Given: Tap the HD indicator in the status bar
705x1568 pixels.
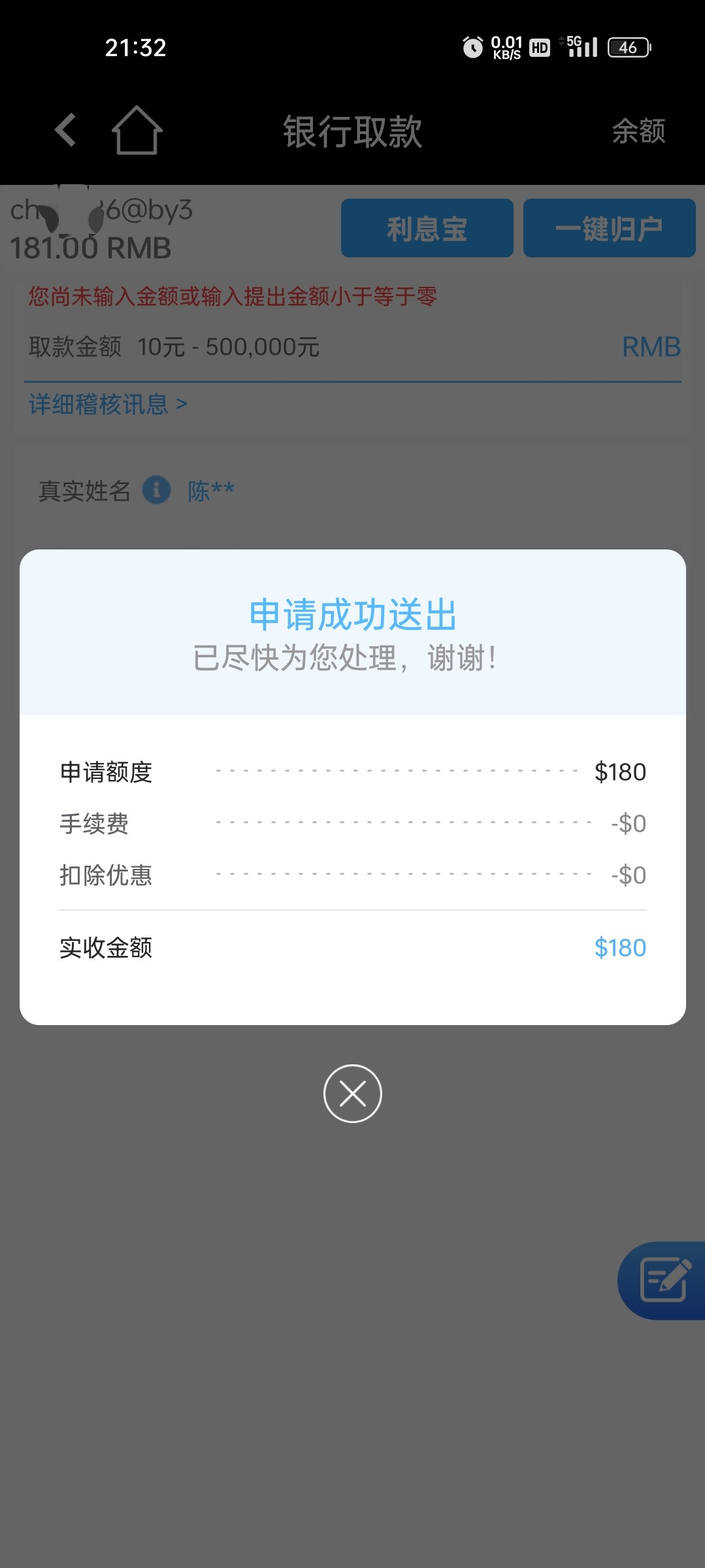Looking at the screenshot, I should click(x=537, y=46).
